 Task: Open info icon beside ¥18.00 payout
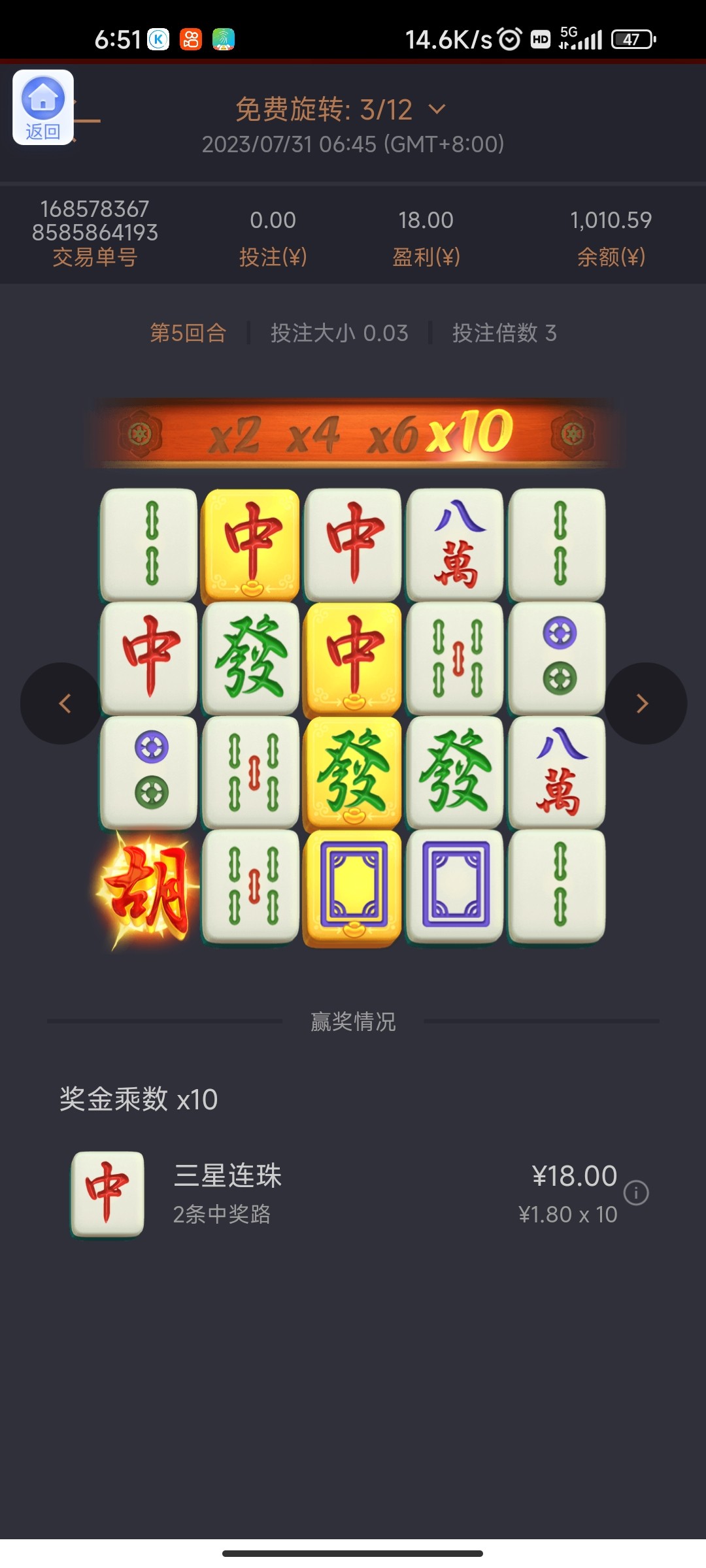636,1193
